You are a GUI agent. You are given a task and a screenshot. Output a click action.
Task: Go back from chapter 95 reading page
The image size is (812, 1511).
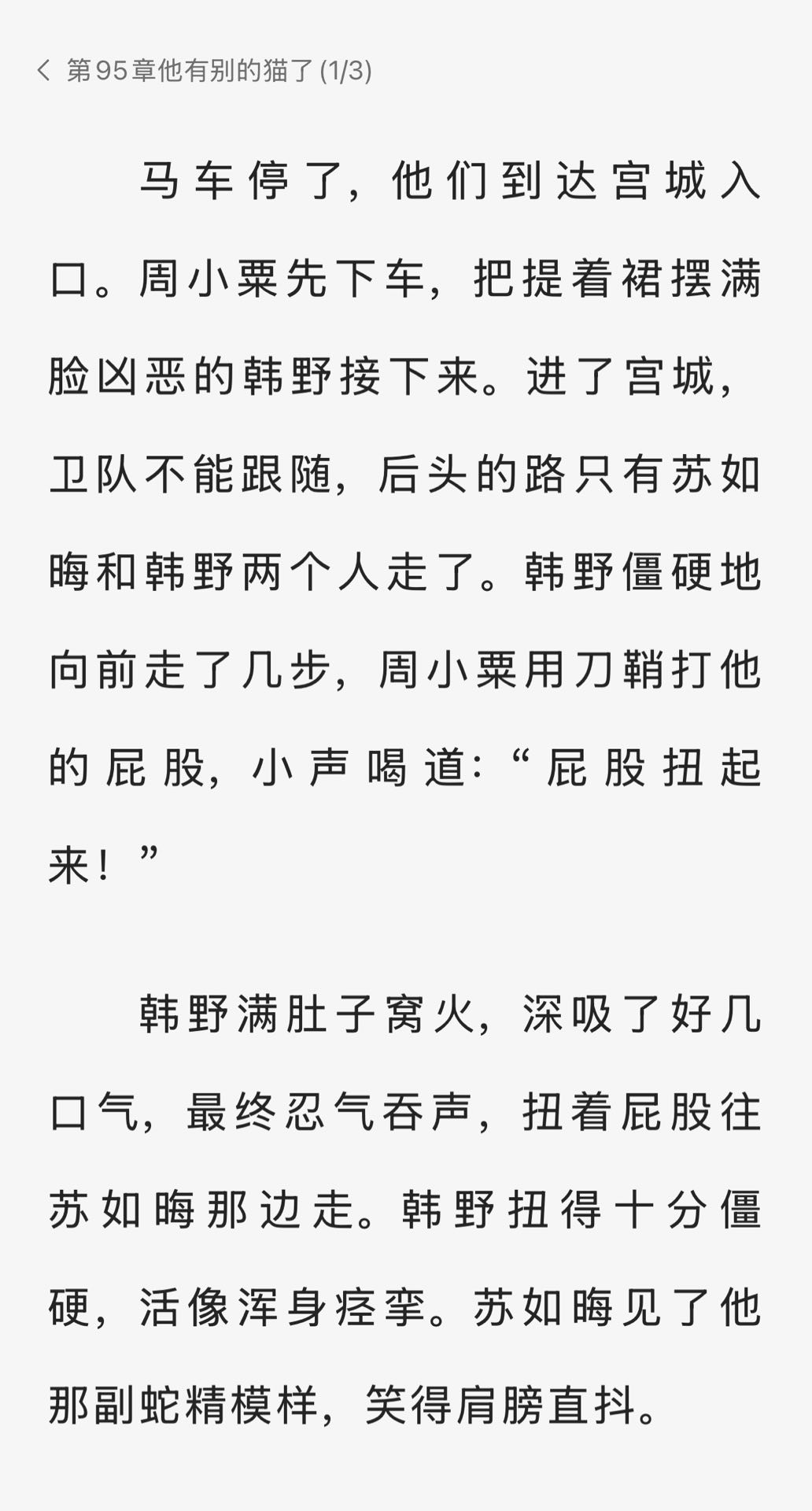click(43, 71)
